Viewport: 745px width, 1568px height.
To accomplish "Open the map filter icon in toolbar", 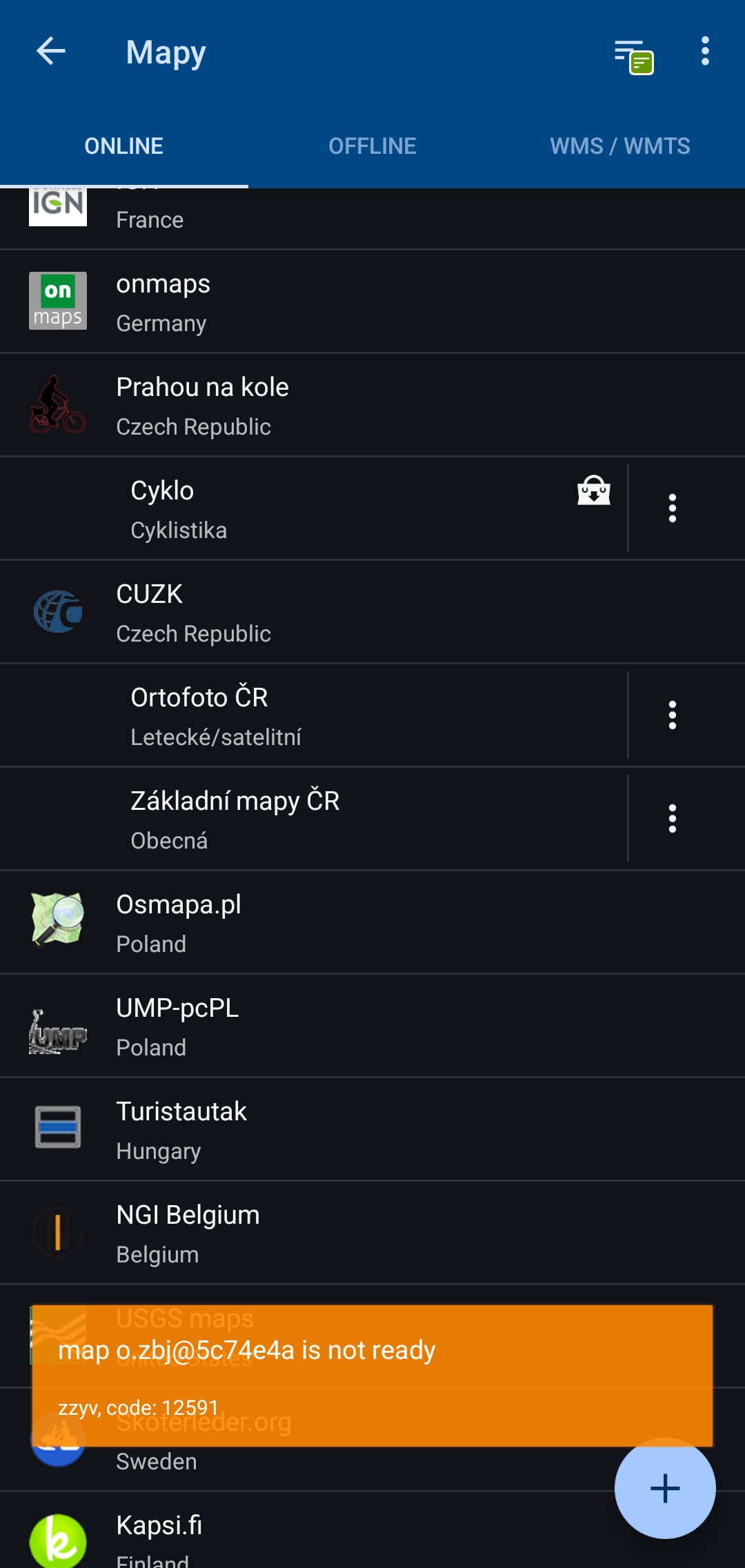I will coord(633,55).
